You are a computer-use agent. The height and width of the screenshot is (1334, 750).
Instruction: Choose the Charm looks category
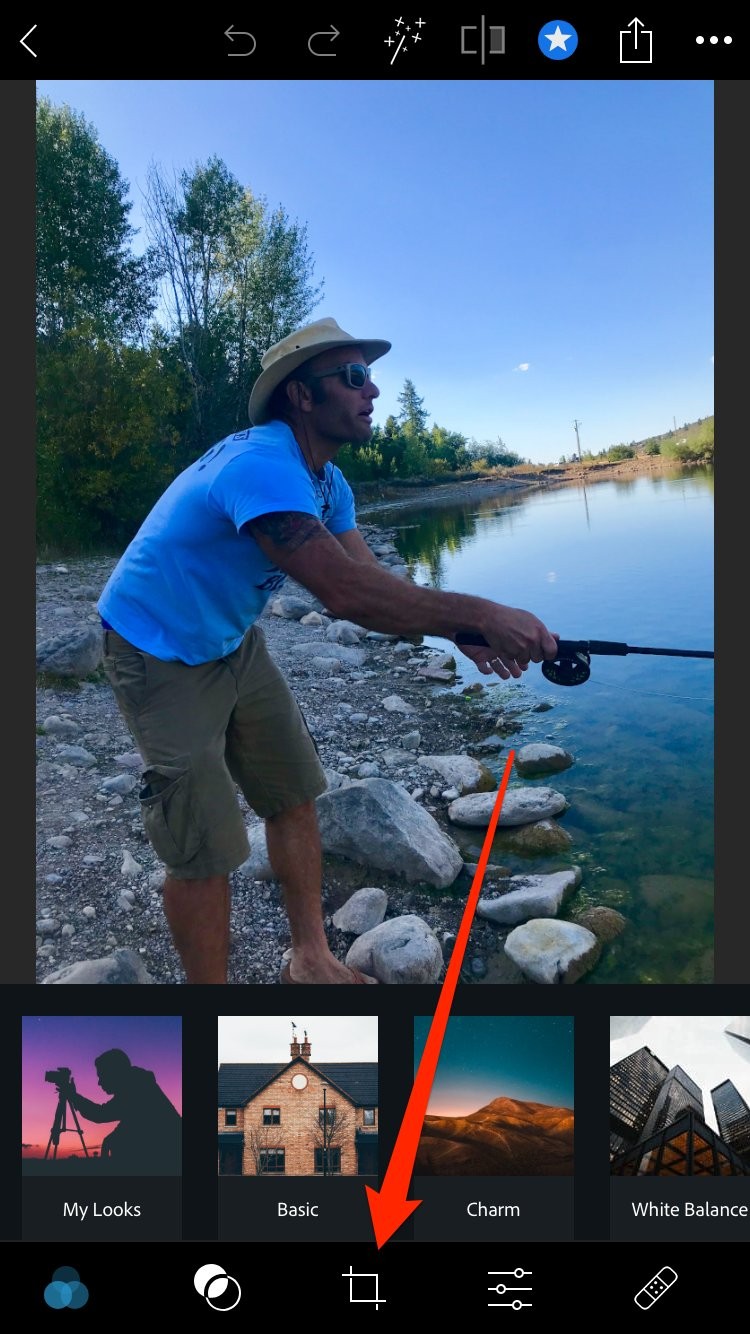494,1125
